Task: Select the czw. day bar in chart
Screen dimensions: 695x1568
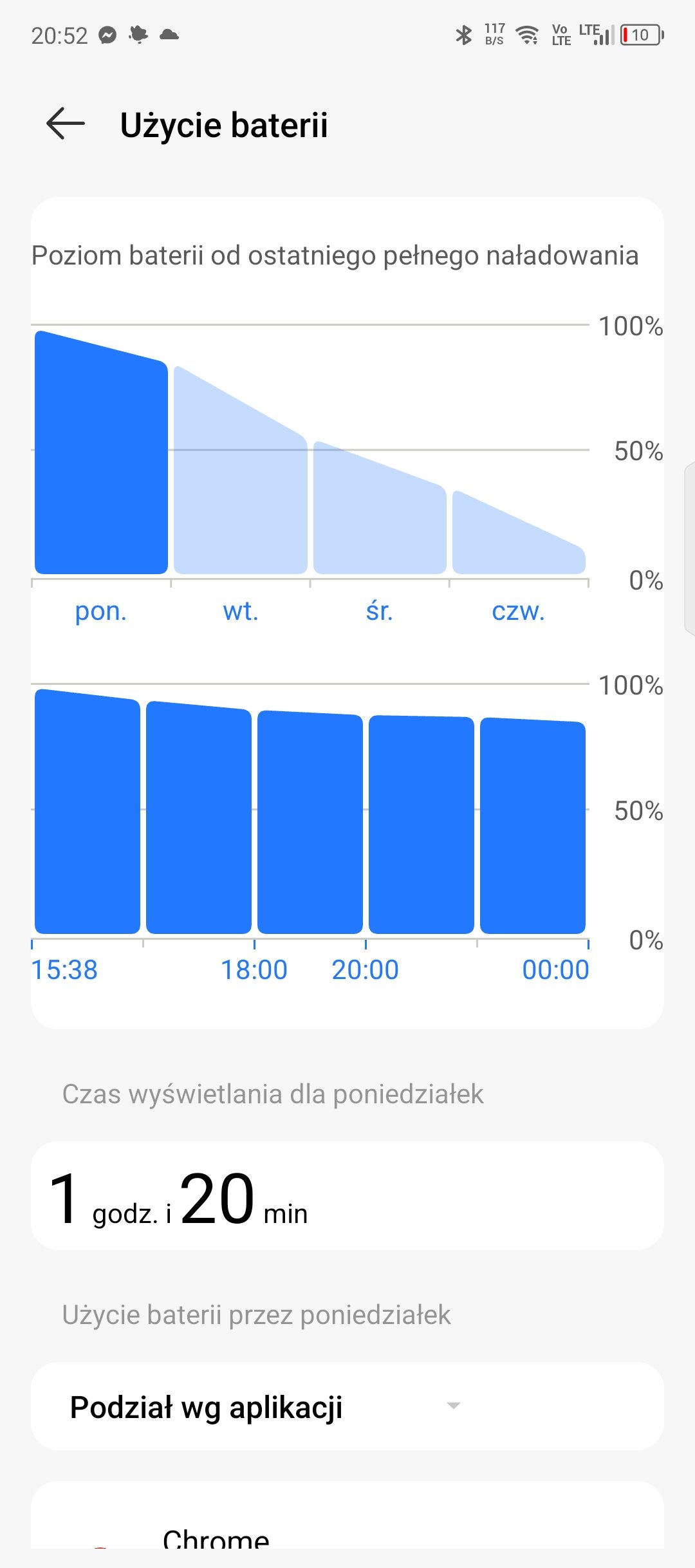Action: [x=519, y=532]
